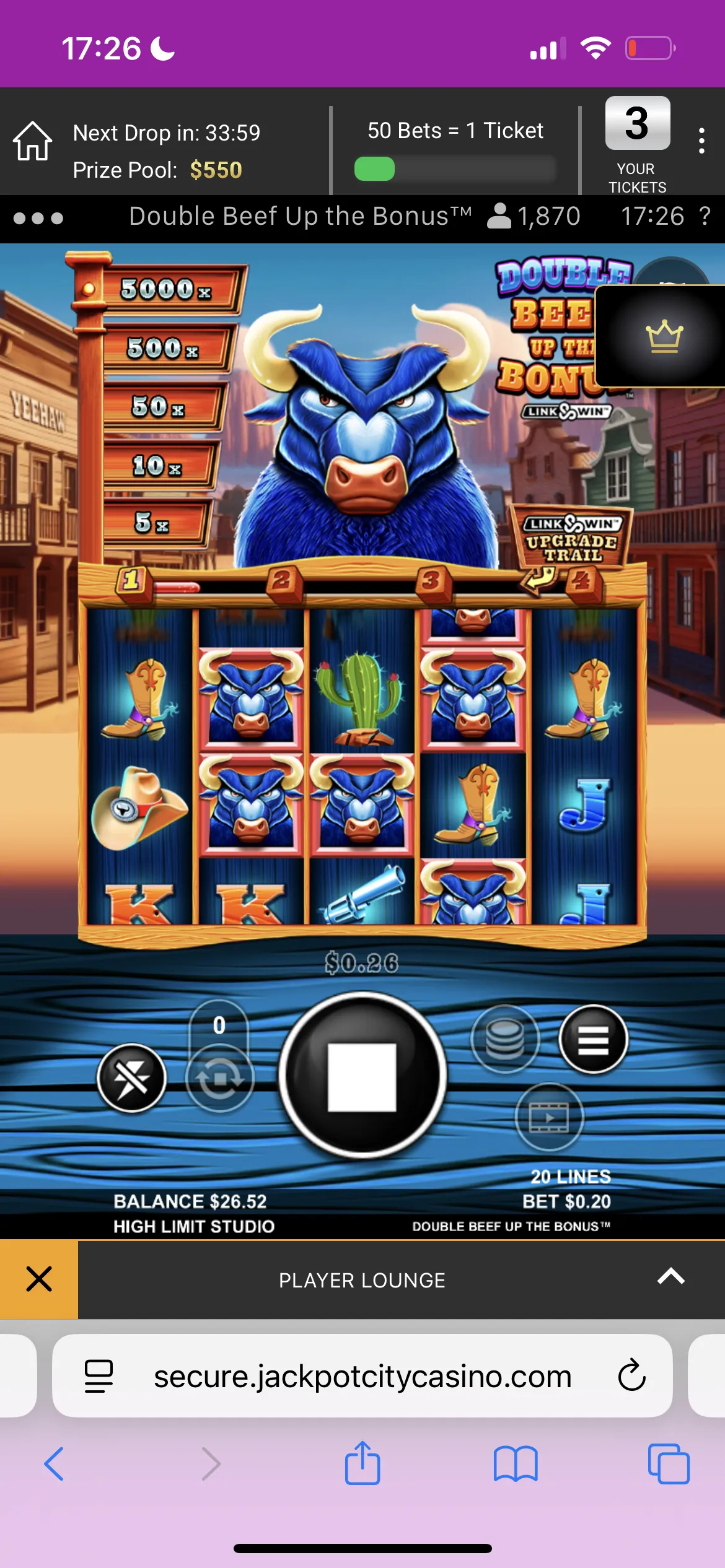Close the Player Lounge bar
Image resolution: width=725 pixels, height=1568 pixels.
(38, 1279)
